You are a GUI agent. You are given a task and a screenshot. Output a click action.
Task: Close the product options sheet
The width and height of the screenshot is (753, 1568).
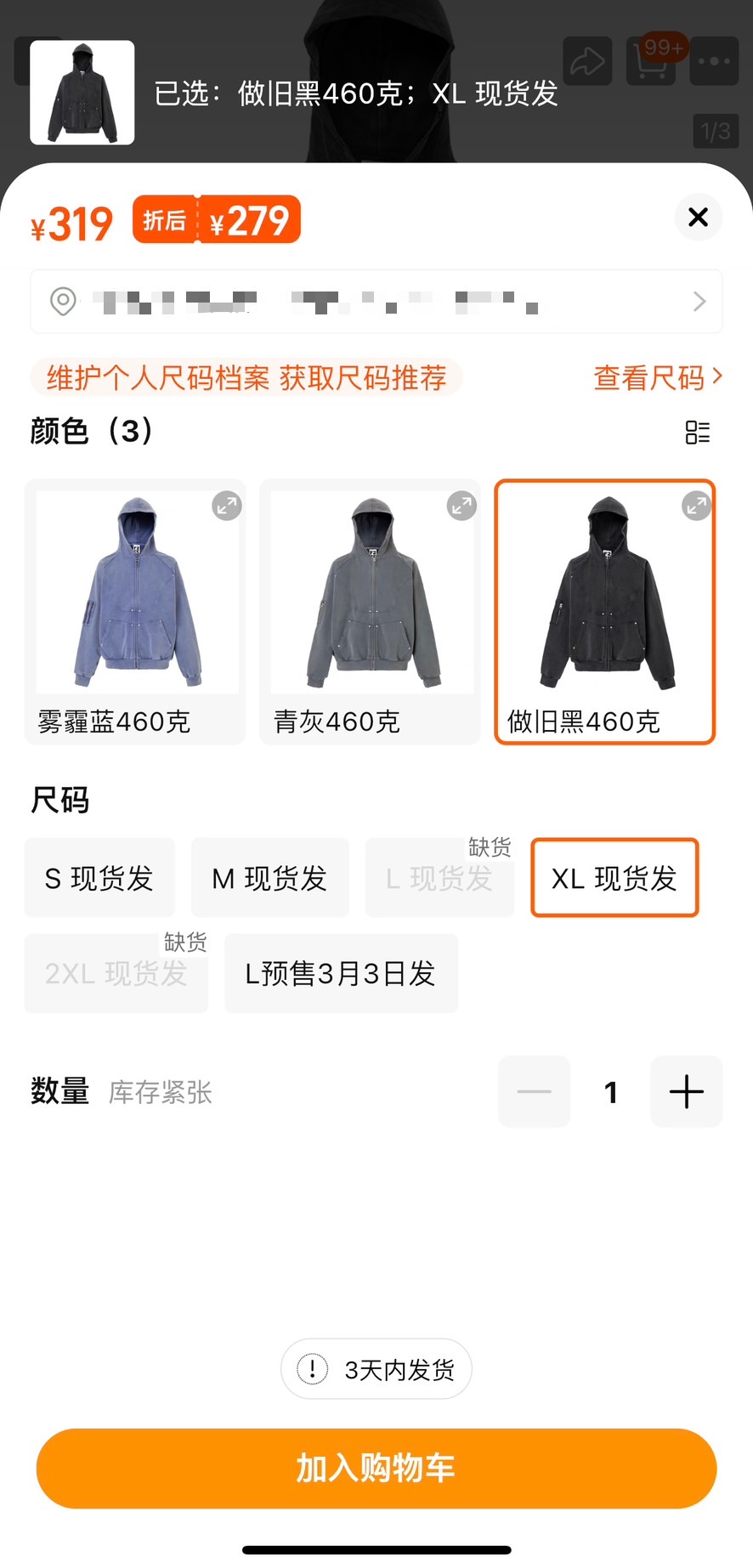click(x=698, y=218)
